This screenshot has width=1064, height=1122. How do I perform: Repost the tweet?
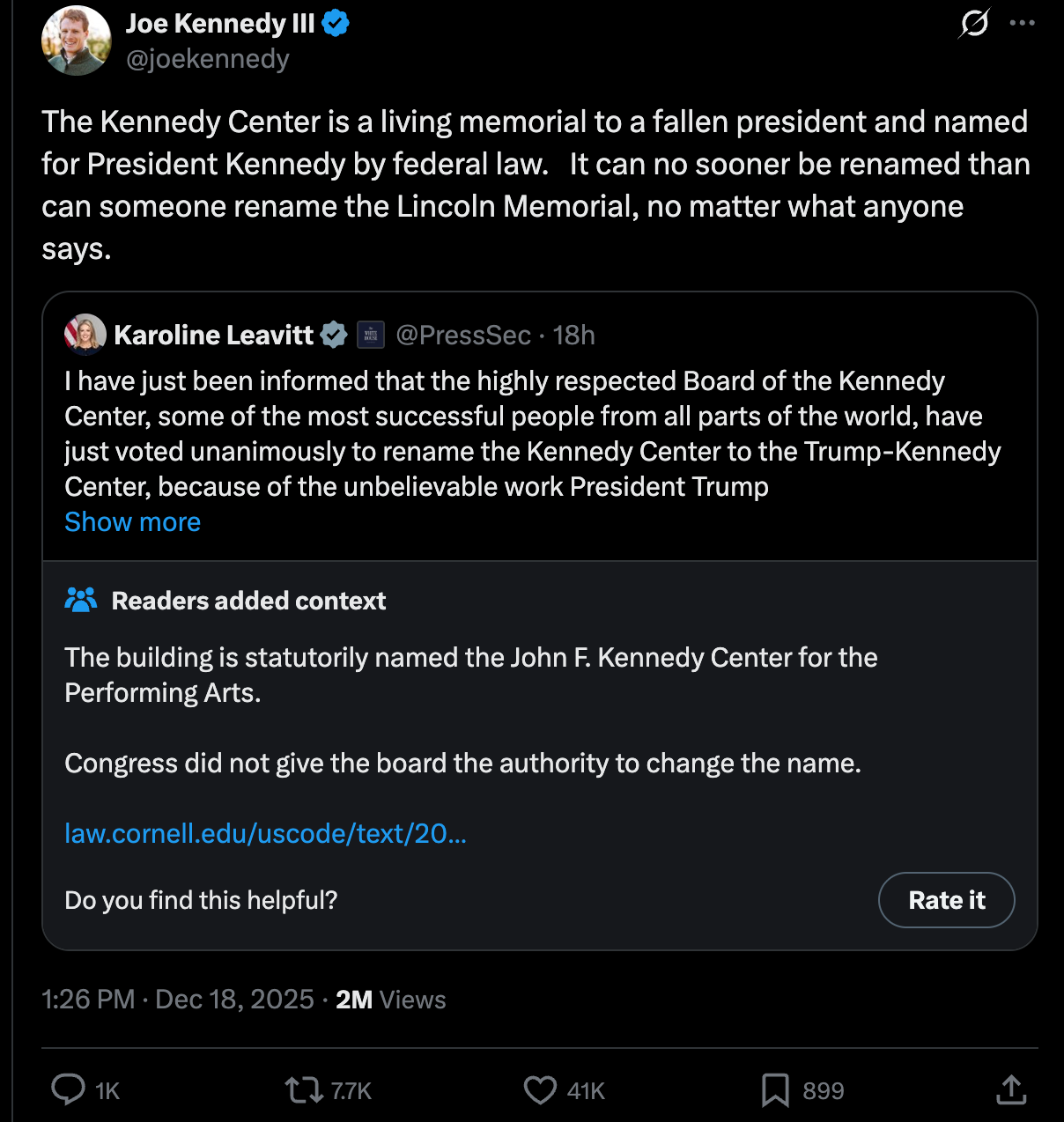pyautogui.click(x=303, y=1089)
